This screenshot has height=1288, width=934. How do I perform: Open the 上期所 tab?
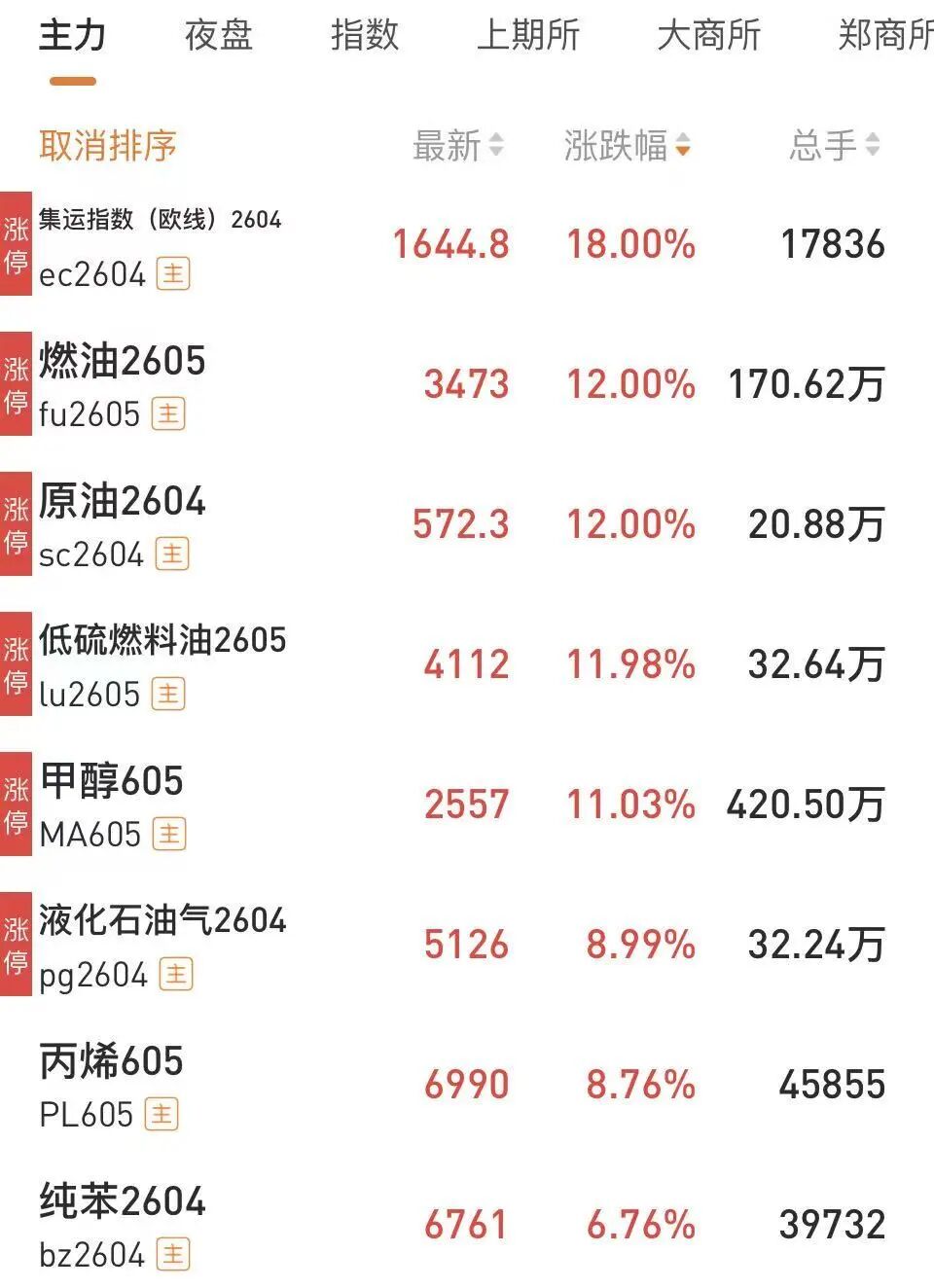coord(528,36)
